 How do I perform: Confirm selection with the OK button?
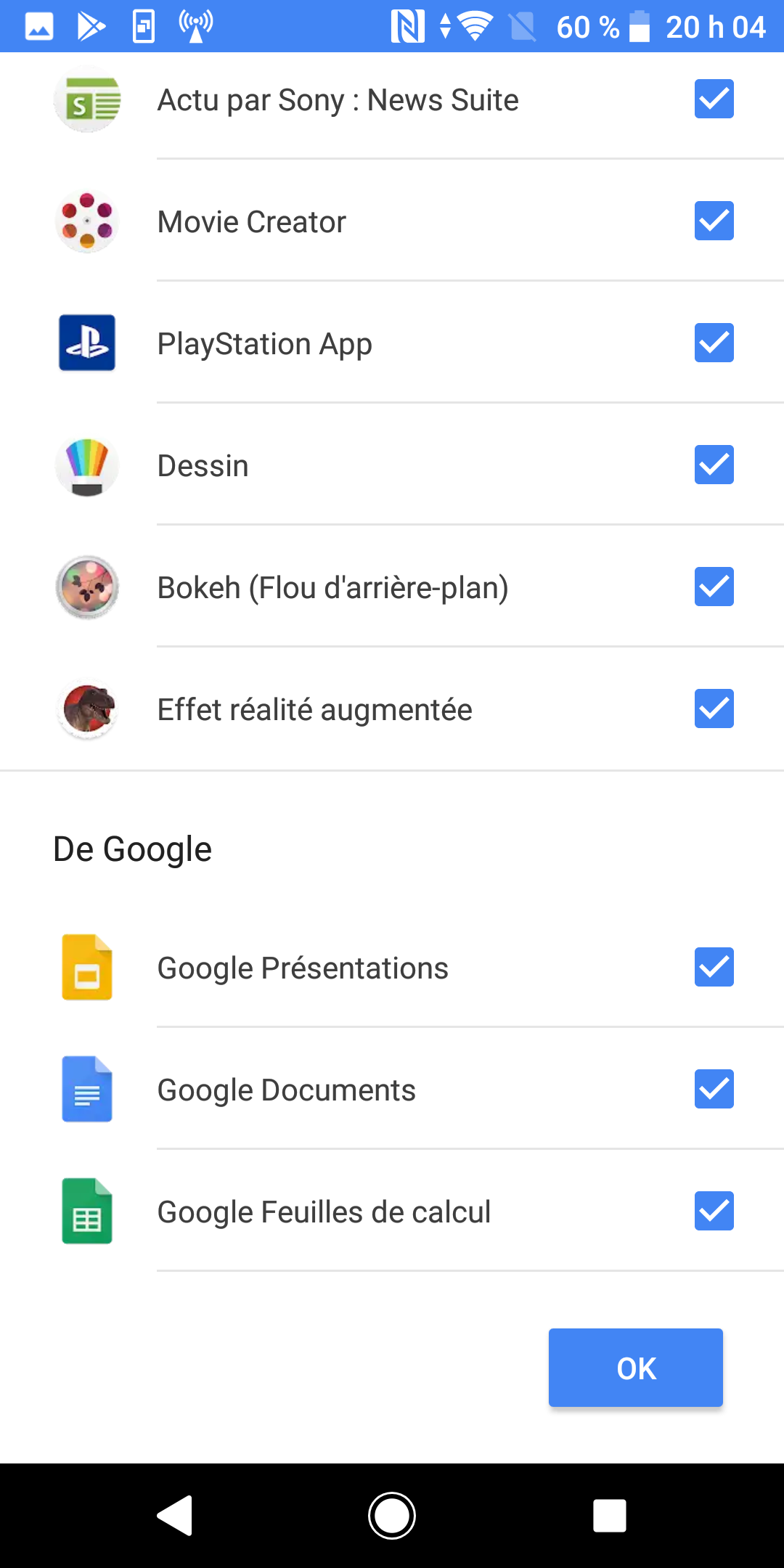tap(635, 1368)
